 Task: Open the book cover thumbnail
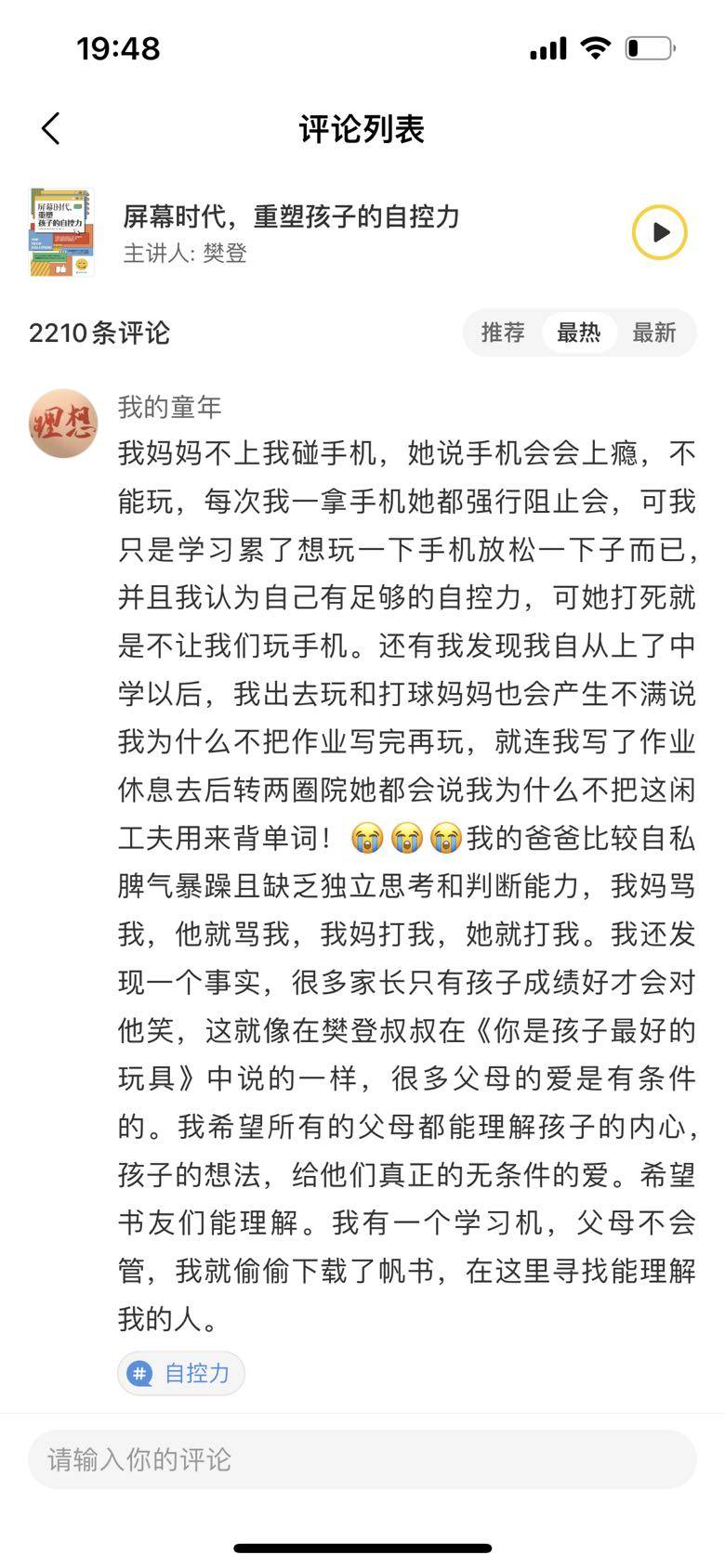click(x=61, y=232)
